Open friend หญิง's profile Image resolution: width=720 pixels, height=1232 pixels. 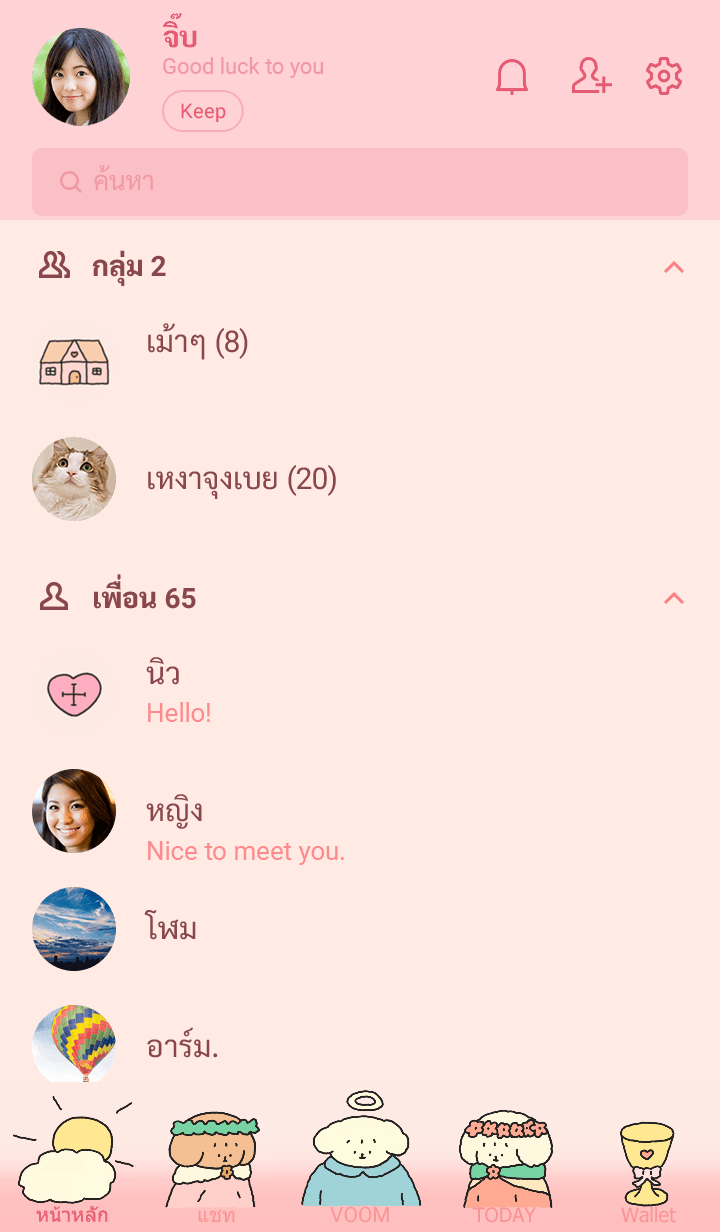[x=175, y=811]
